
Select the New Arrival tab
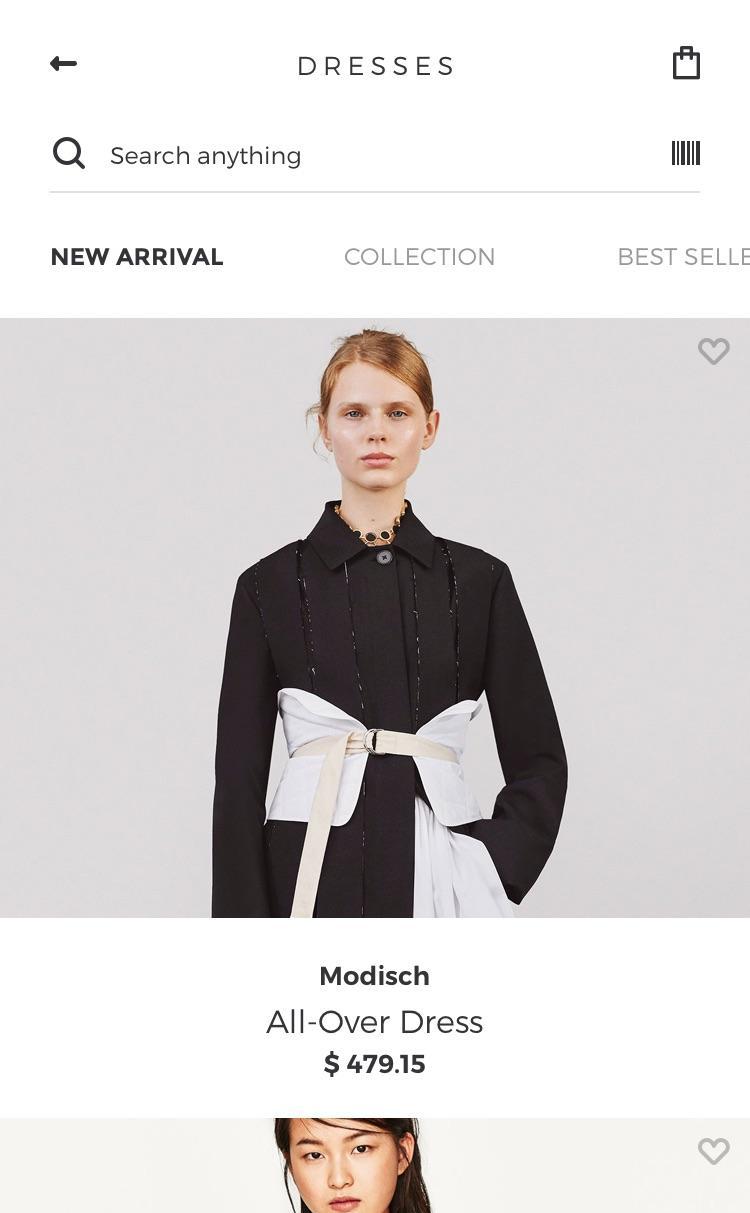(137, 257)
